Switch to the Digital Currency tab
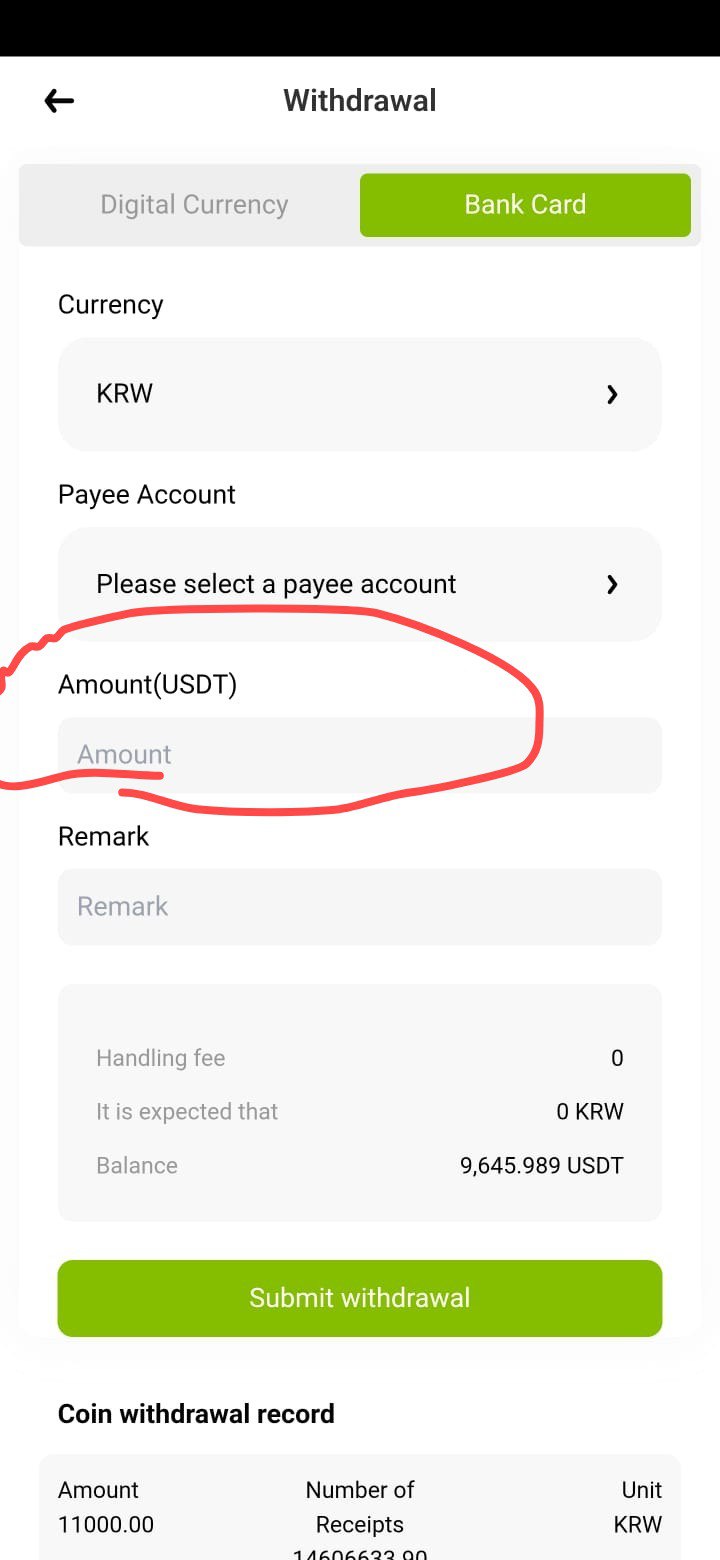Viewport: 720px width, 1560px height. [x=194, y=205]
